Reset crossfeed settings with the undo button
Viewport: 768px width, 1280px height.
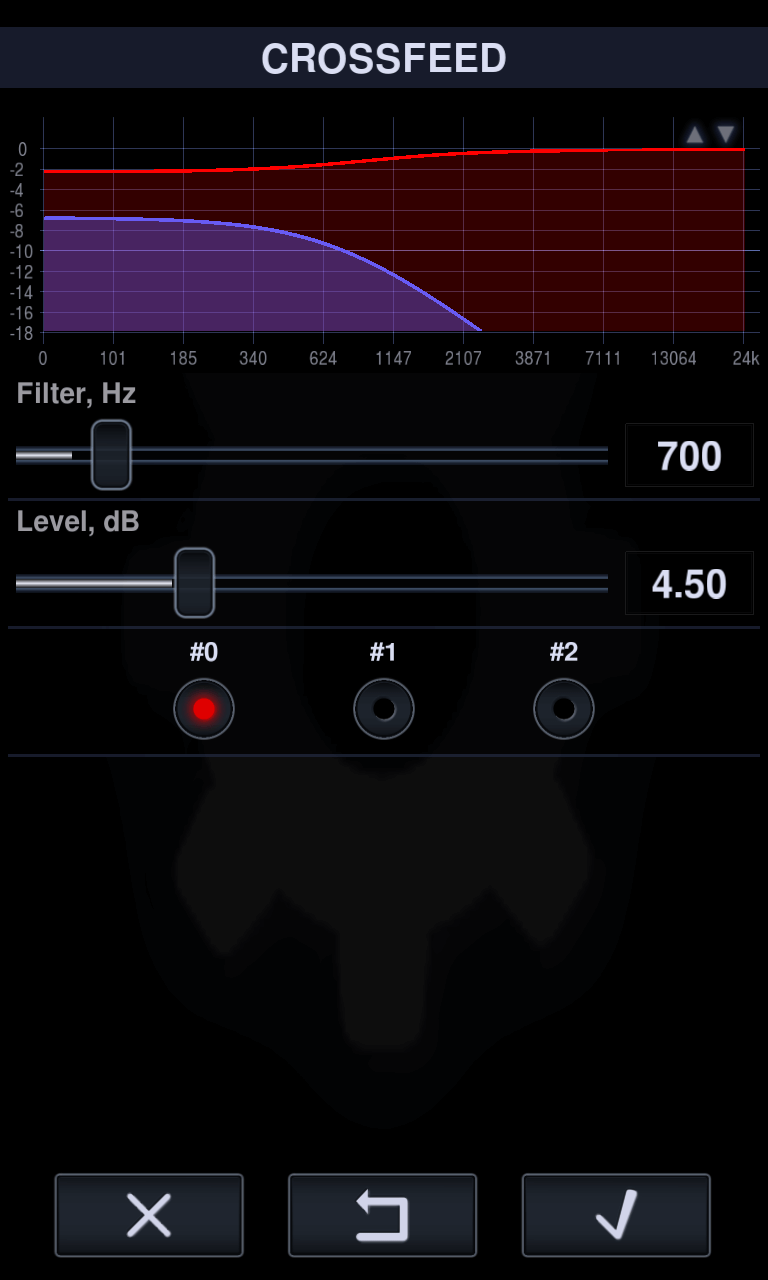coord(383,1215)
